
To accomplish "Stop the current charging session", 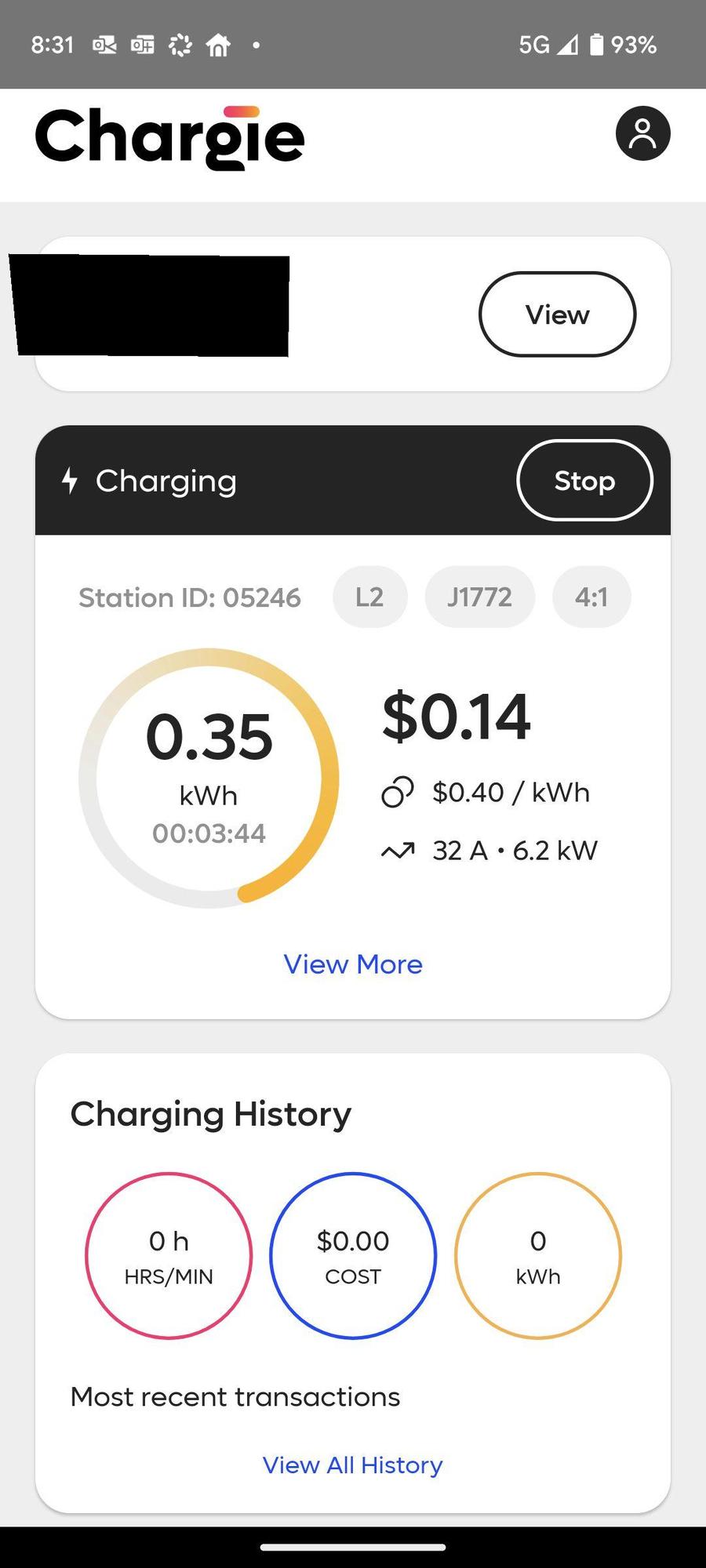I will 584,481.
